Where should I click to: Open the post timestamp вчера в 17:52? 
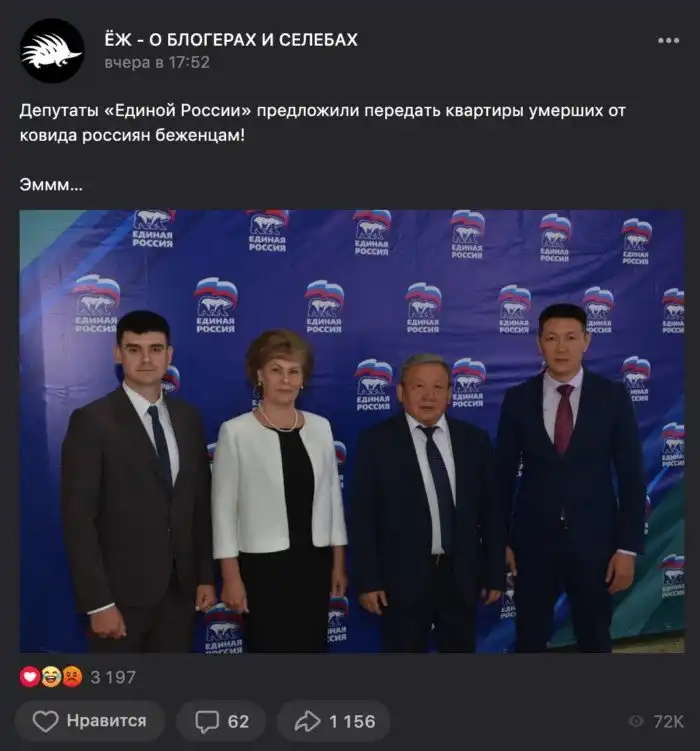pyautogui.click(x=157, y=62)
